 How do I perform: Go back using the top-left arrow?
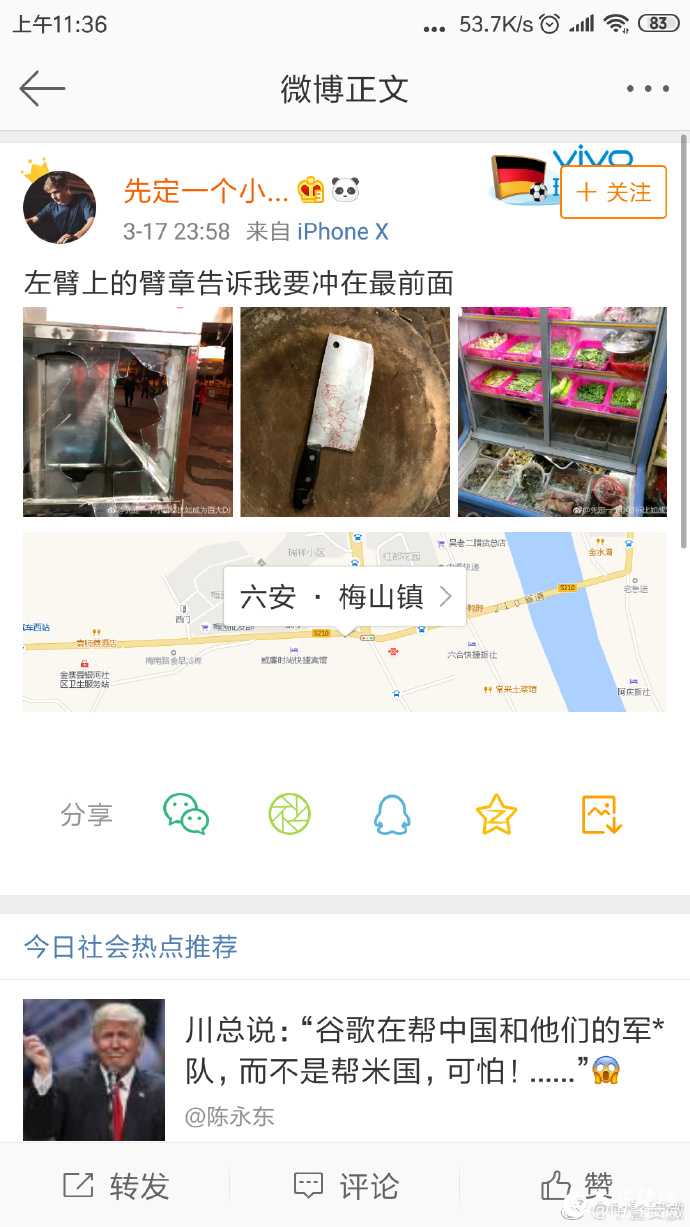pos(42,89)
